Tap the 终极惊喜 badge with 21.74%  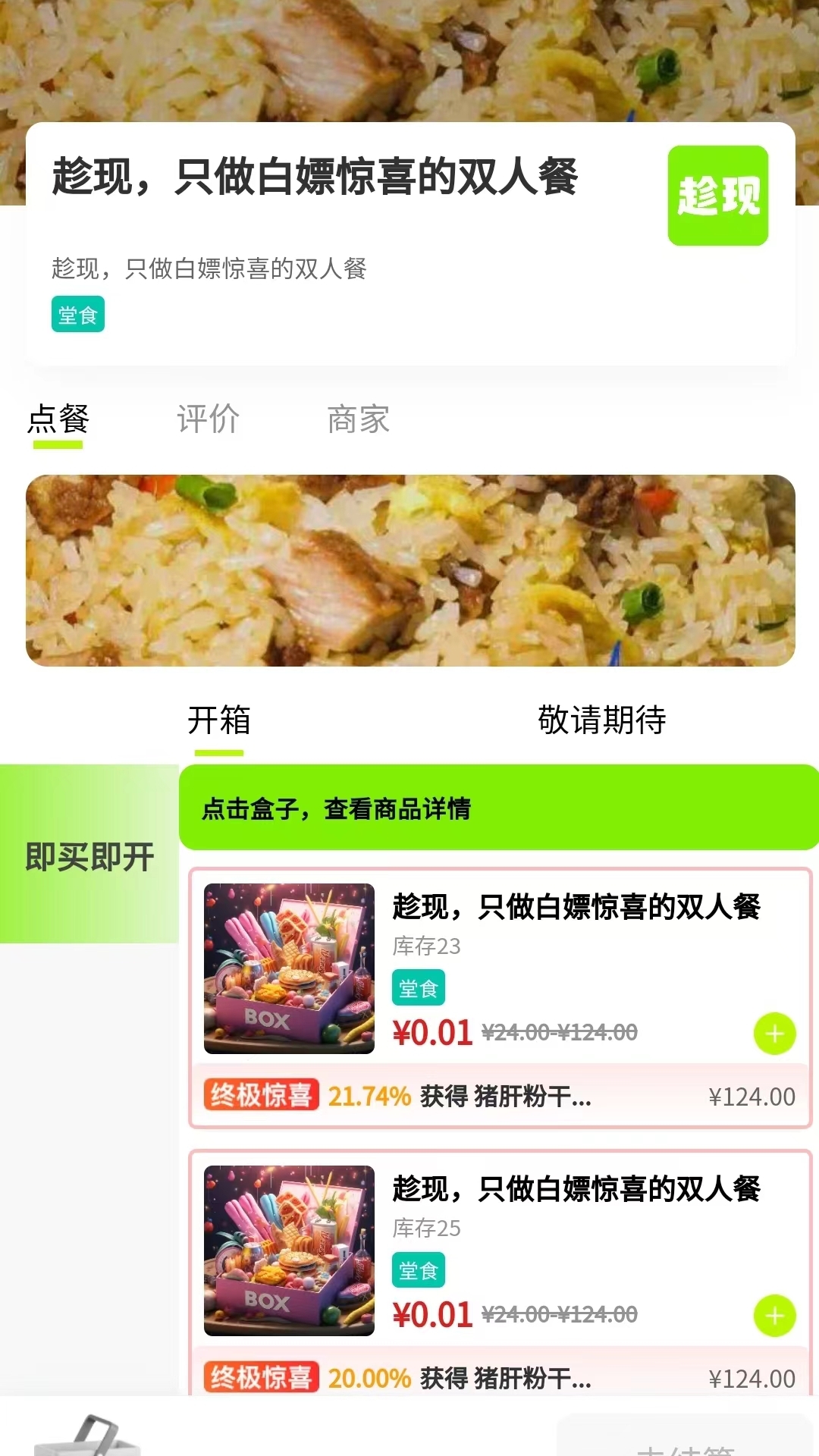(x=260, y=1097)
